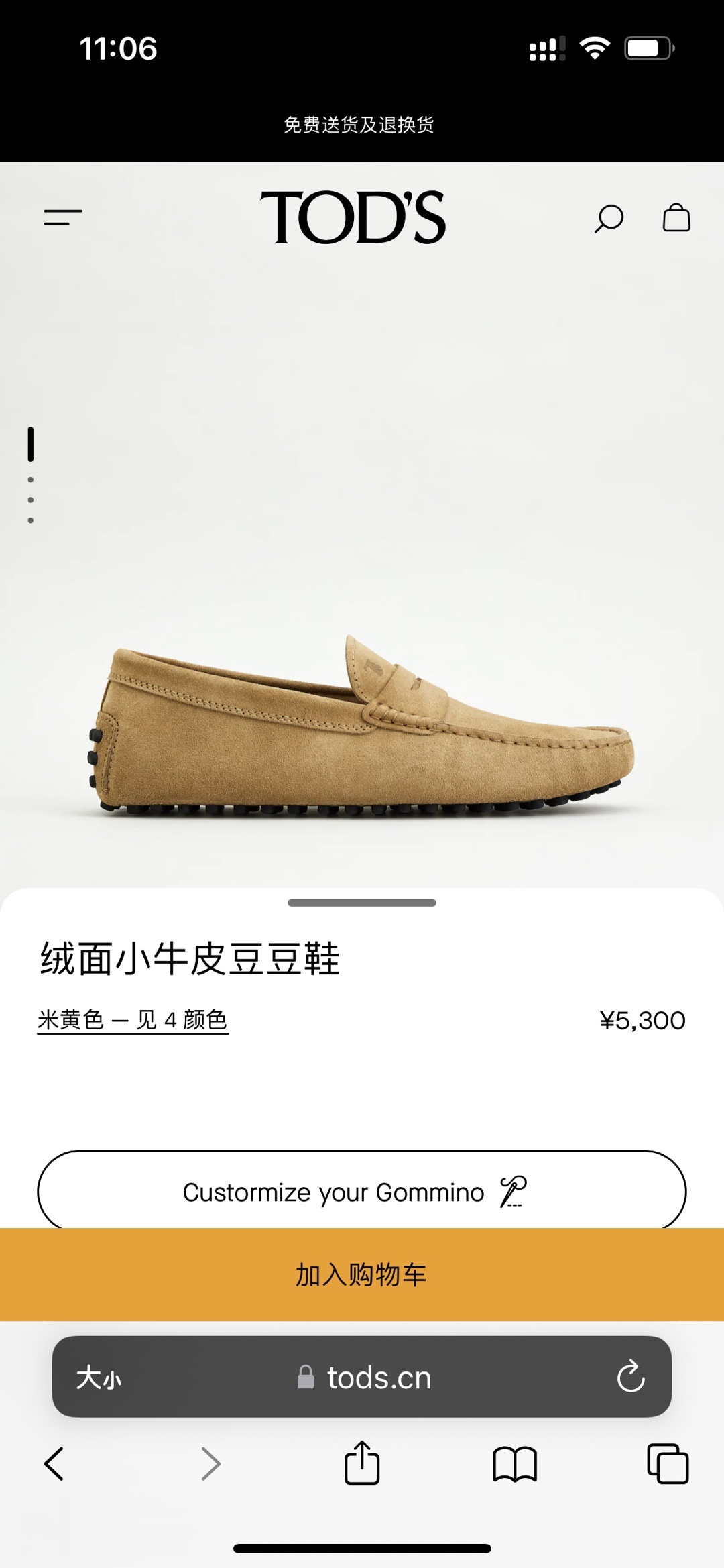
Task: Tap Customize your Gommino button
Action: [362, 1192]
